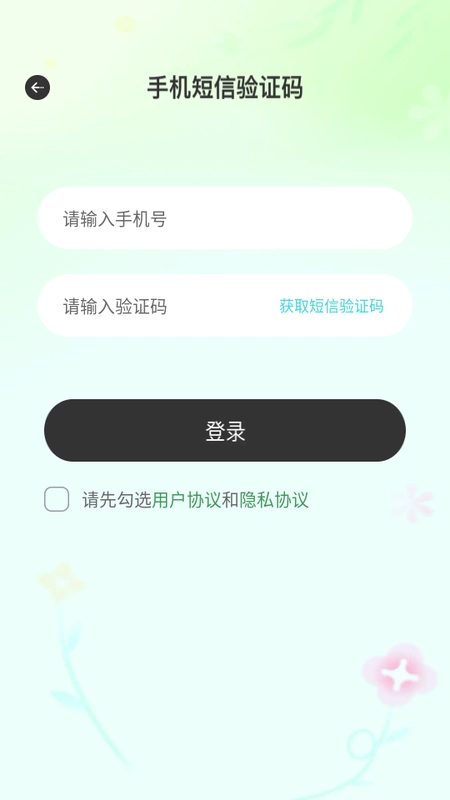Tap the 登录 login button
This screenshot has height=800, width=450.
[224, 431]
